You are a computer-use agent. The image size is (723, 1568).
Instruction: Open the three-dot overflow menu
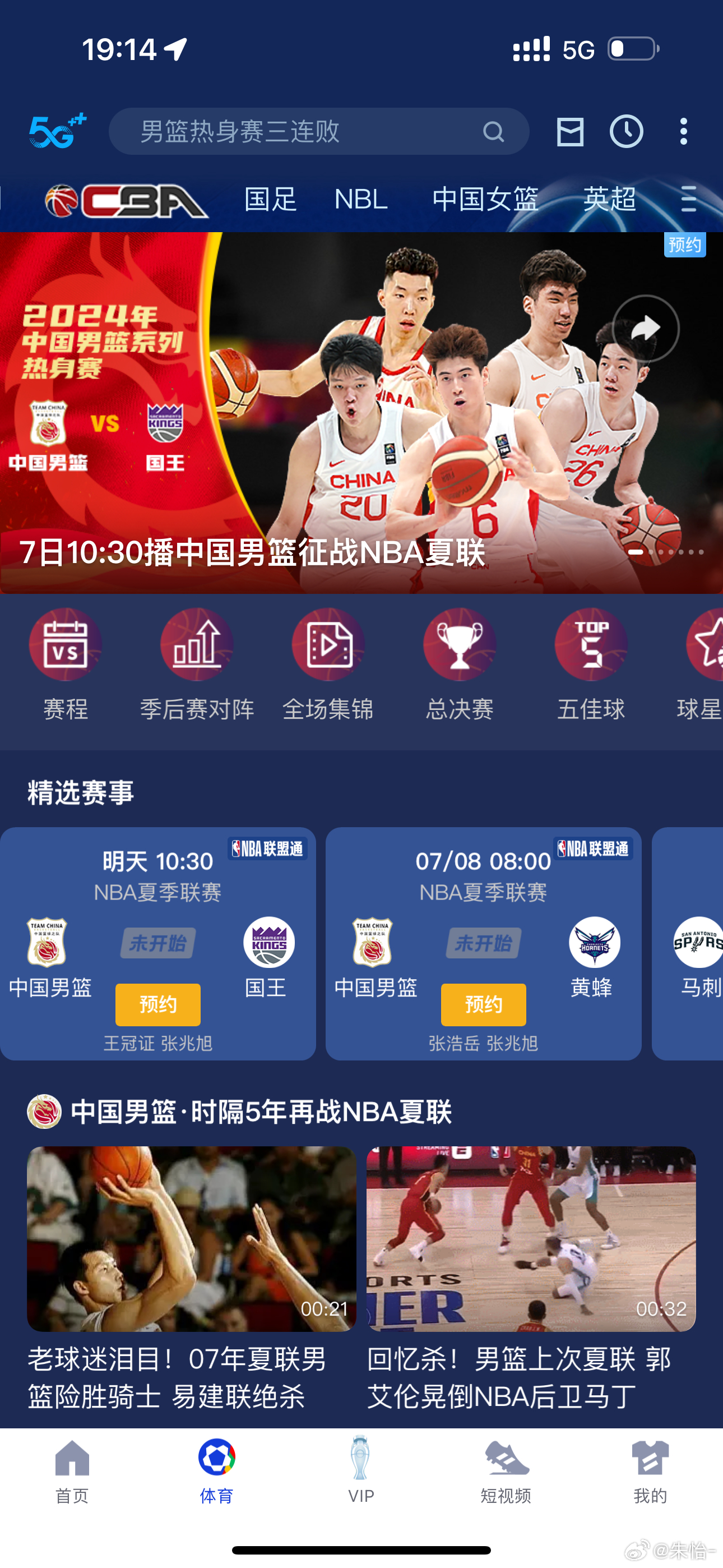[x=683, y=131]
